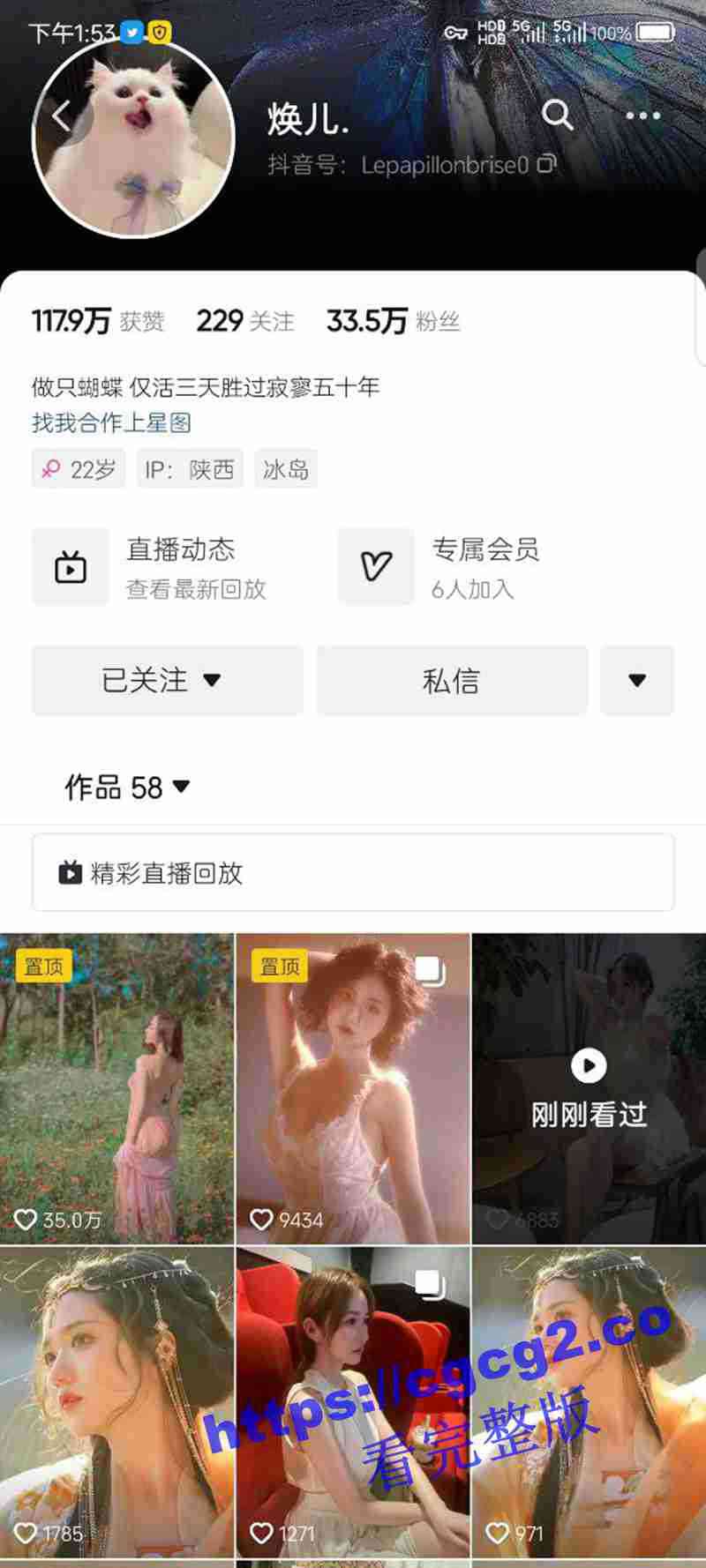Screen dimensions: 706x1568
Task: Open the video with 971 likes
Action: click(589, 1402)
